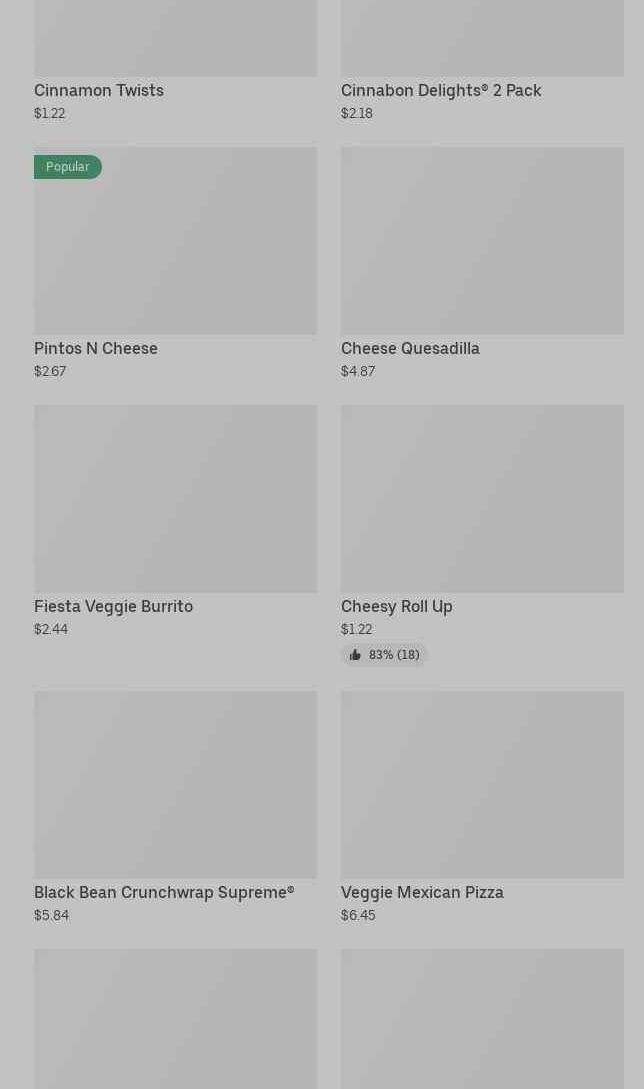
Task: Select Cinnabon Delights 2 Pack
Action: coord(482,61)
